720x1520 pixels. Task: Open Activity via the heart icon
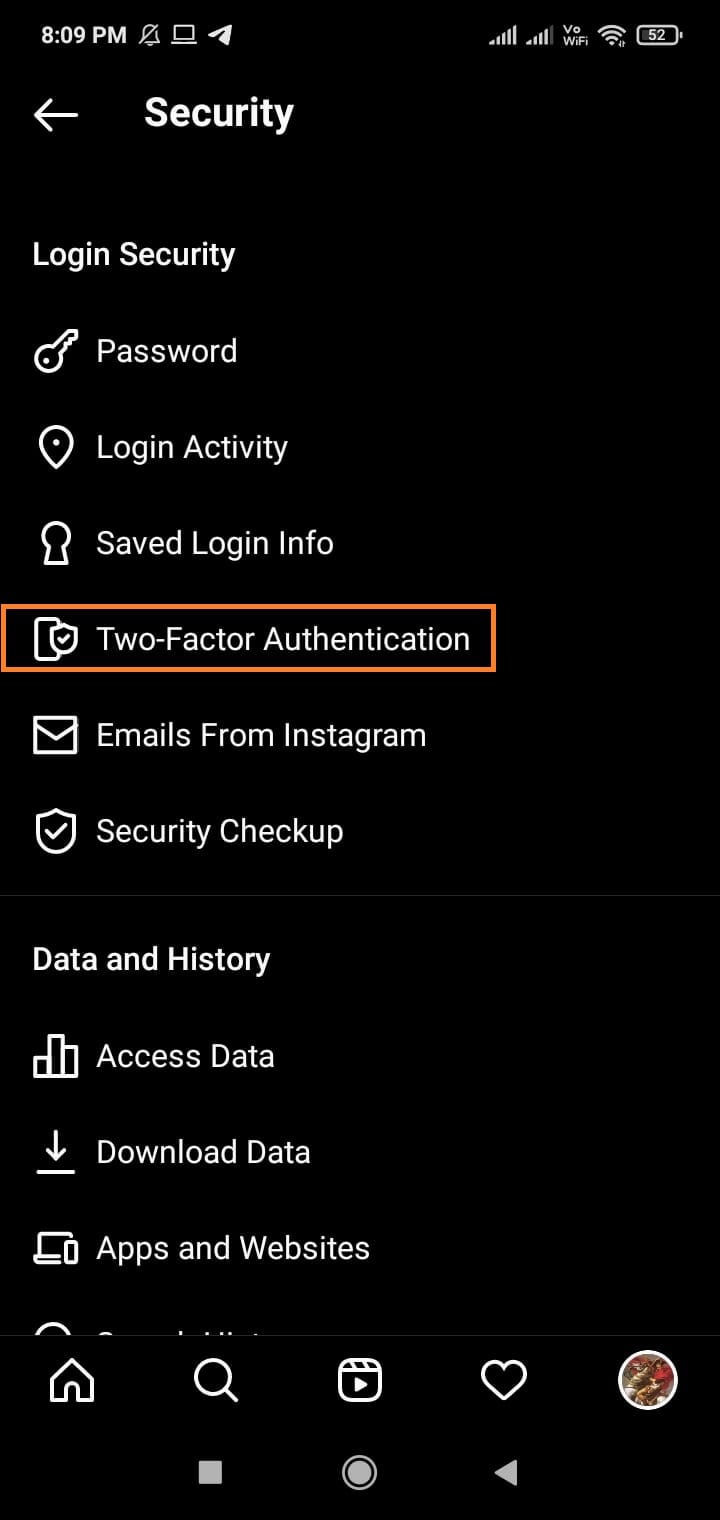coord(504,1380)
